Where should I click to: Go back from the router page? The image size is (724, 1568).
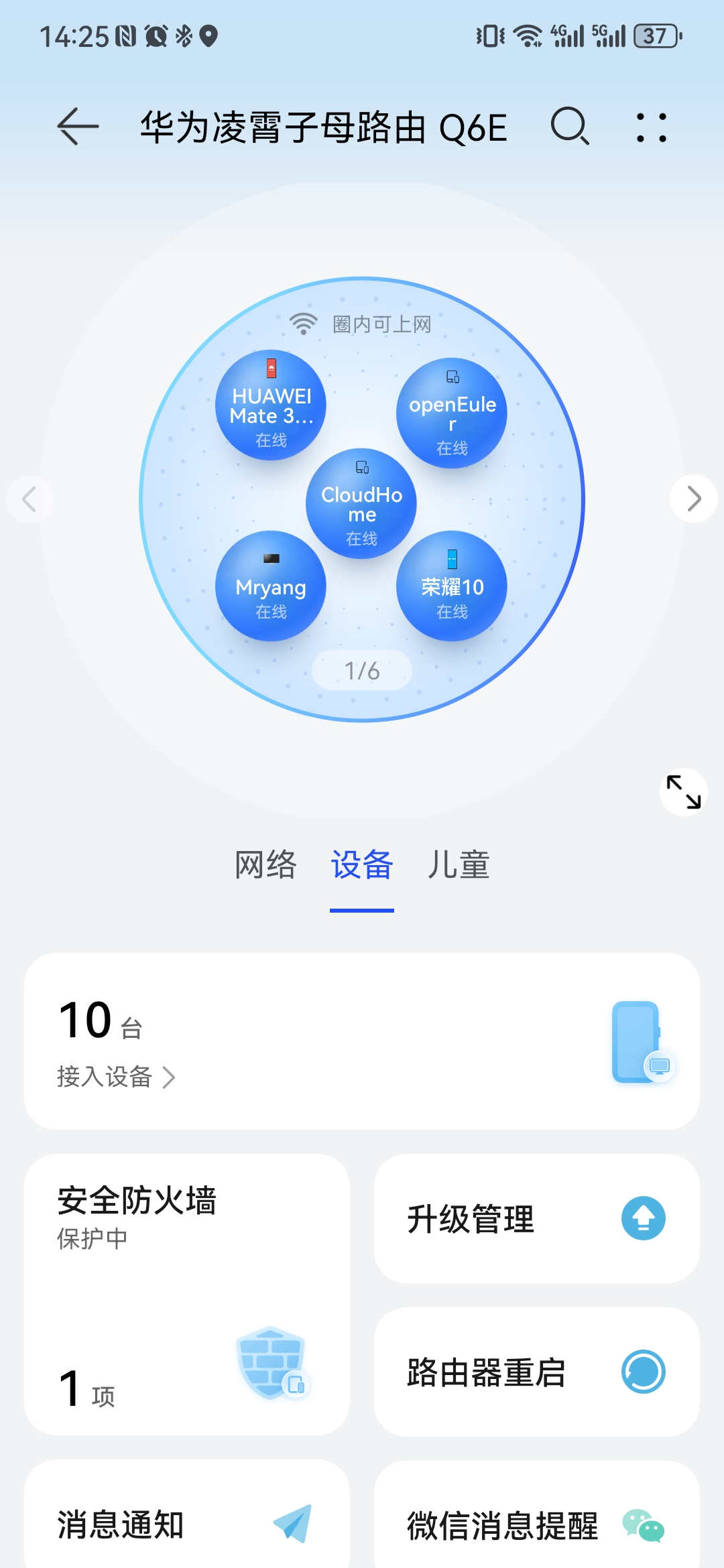pos(78,127)
